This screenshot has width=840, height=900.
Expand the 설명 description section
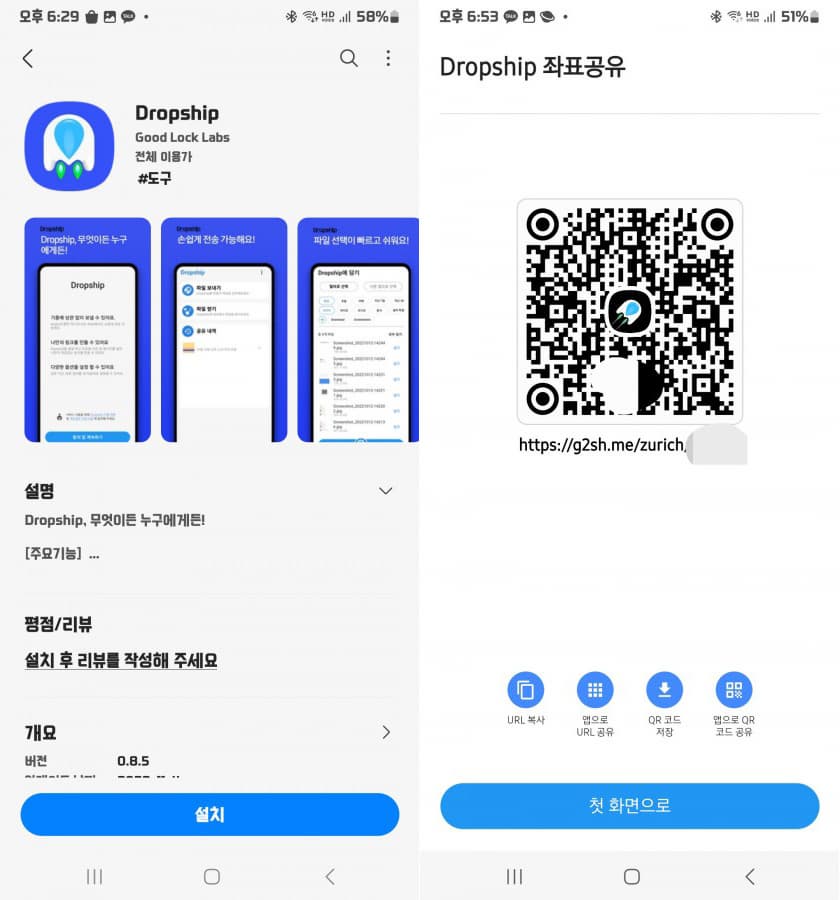pyautogui.click(x=385, y=490)
